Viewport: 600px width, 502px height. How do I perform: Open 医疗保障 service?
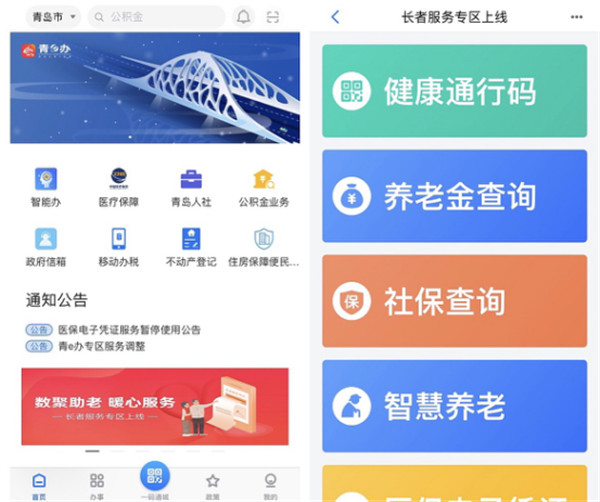pos(119,187)
